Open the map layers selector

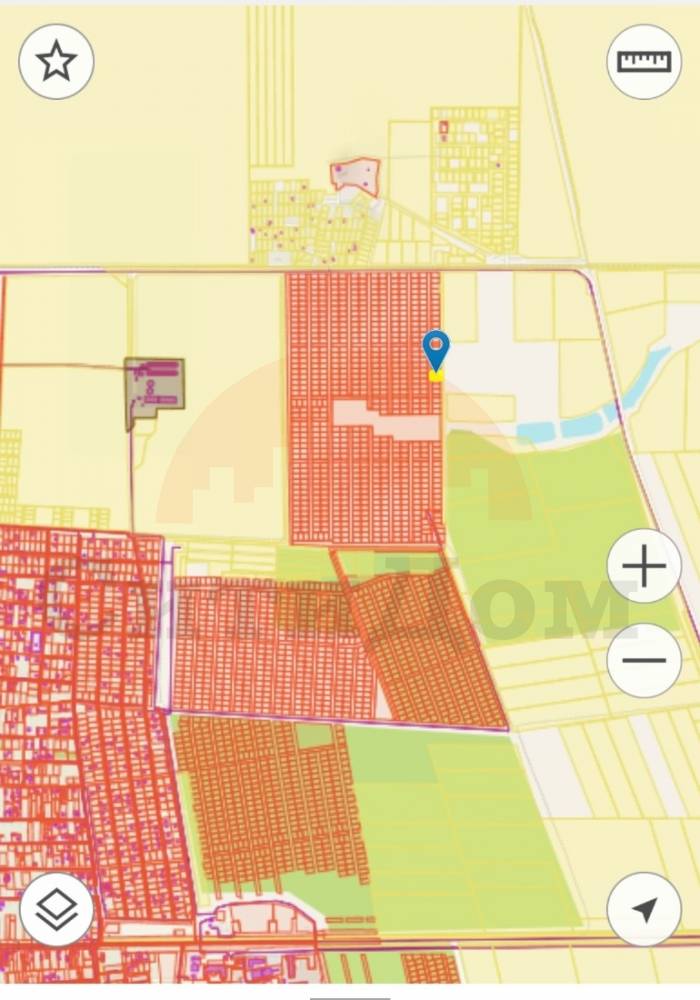[x=56, y=909]
